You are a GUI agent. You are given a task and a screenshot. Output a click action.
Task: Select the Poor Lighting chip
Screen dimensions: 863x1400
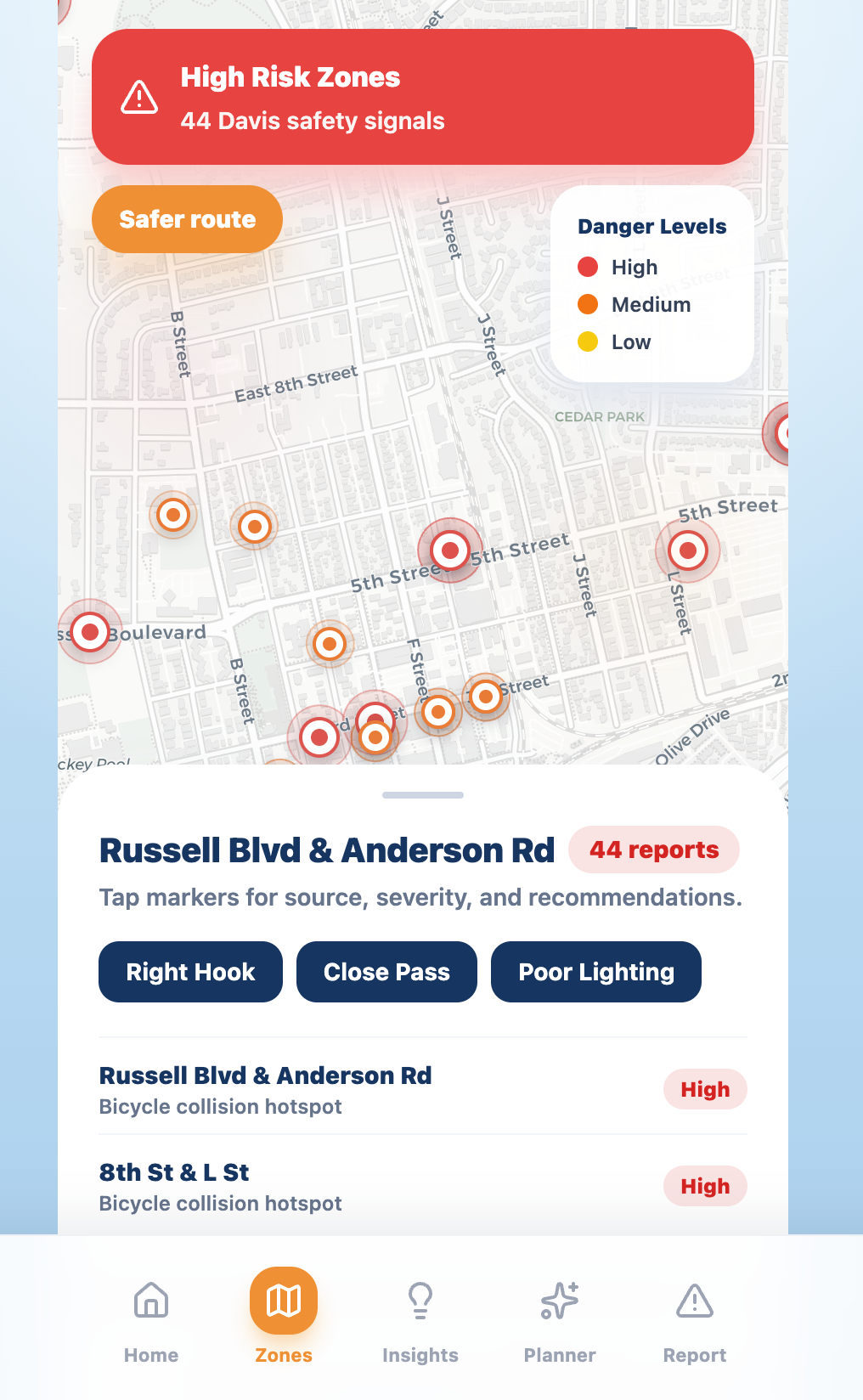coord(596,972)
